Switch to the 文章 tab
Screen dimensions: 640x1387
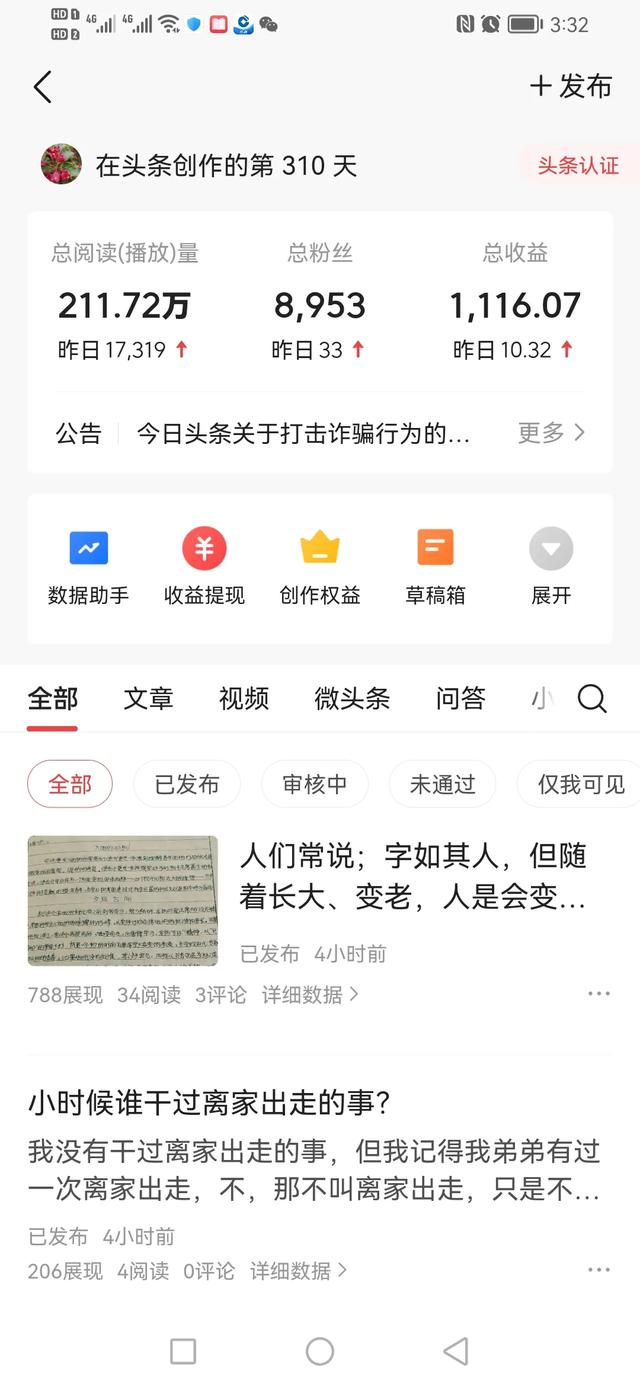pos(148,698)
